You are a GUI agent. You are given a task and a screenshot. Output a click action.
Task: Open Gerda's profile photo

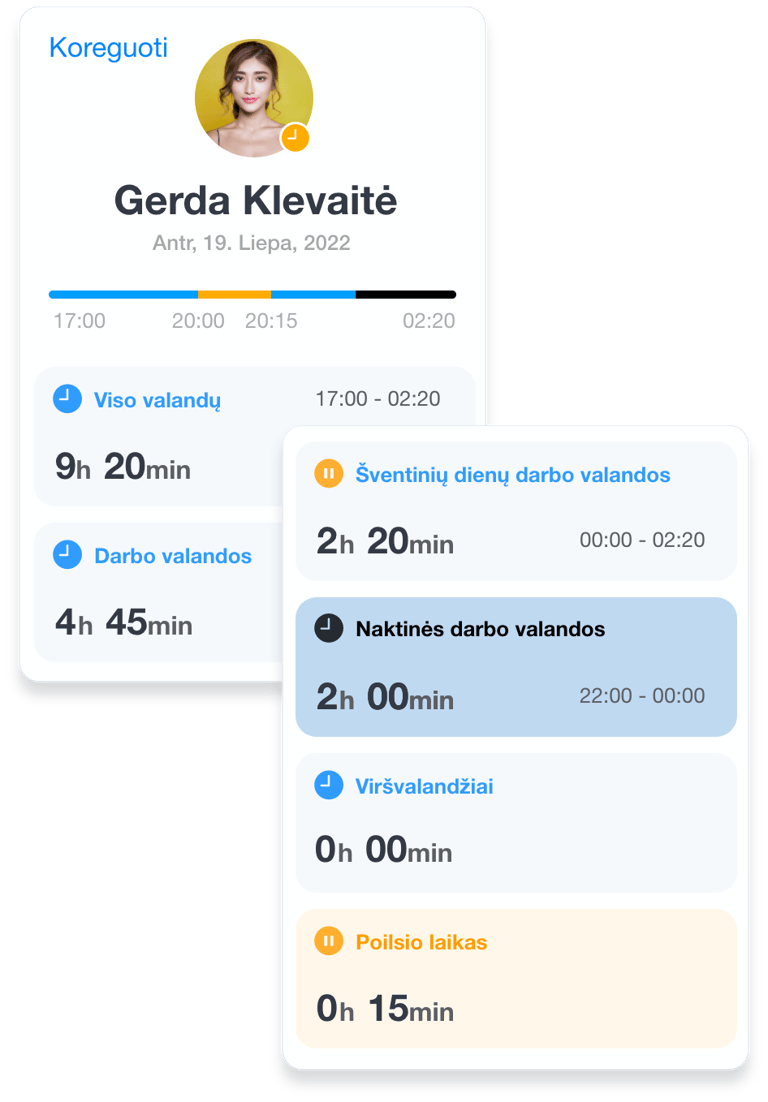(255, 95)
